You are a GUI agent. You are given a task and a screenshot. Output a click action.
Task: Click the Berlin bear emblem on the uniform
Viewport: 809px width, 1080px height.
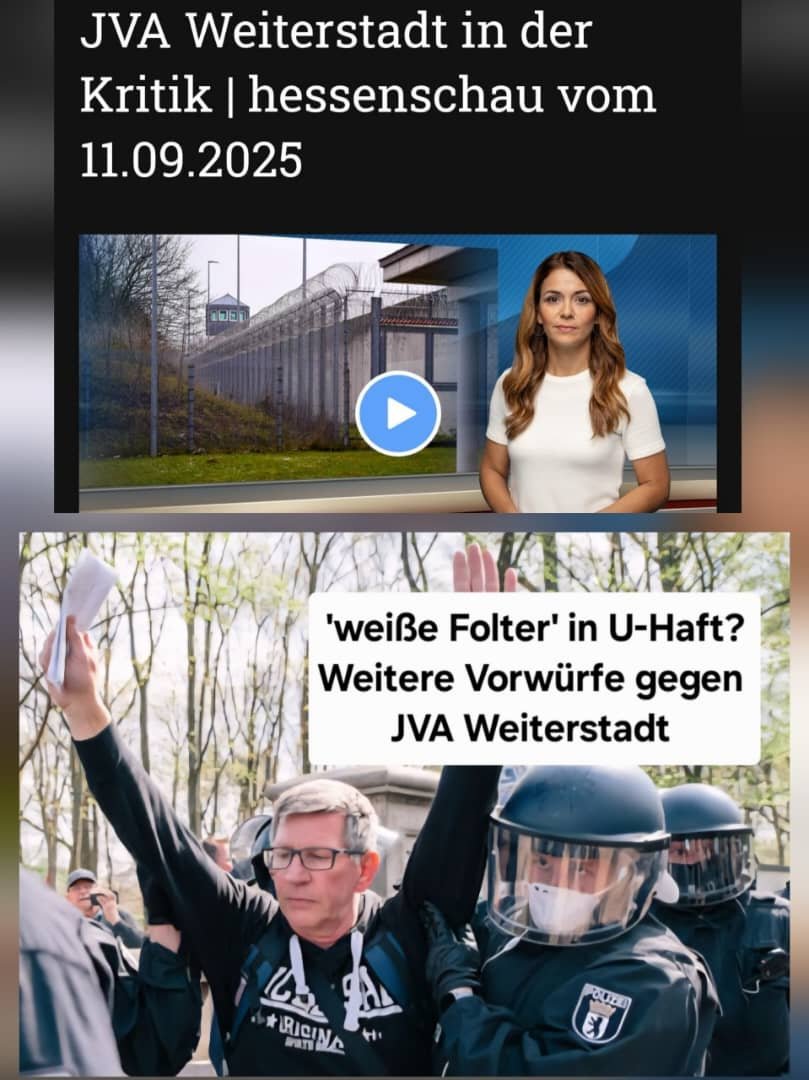point(596,1025)
